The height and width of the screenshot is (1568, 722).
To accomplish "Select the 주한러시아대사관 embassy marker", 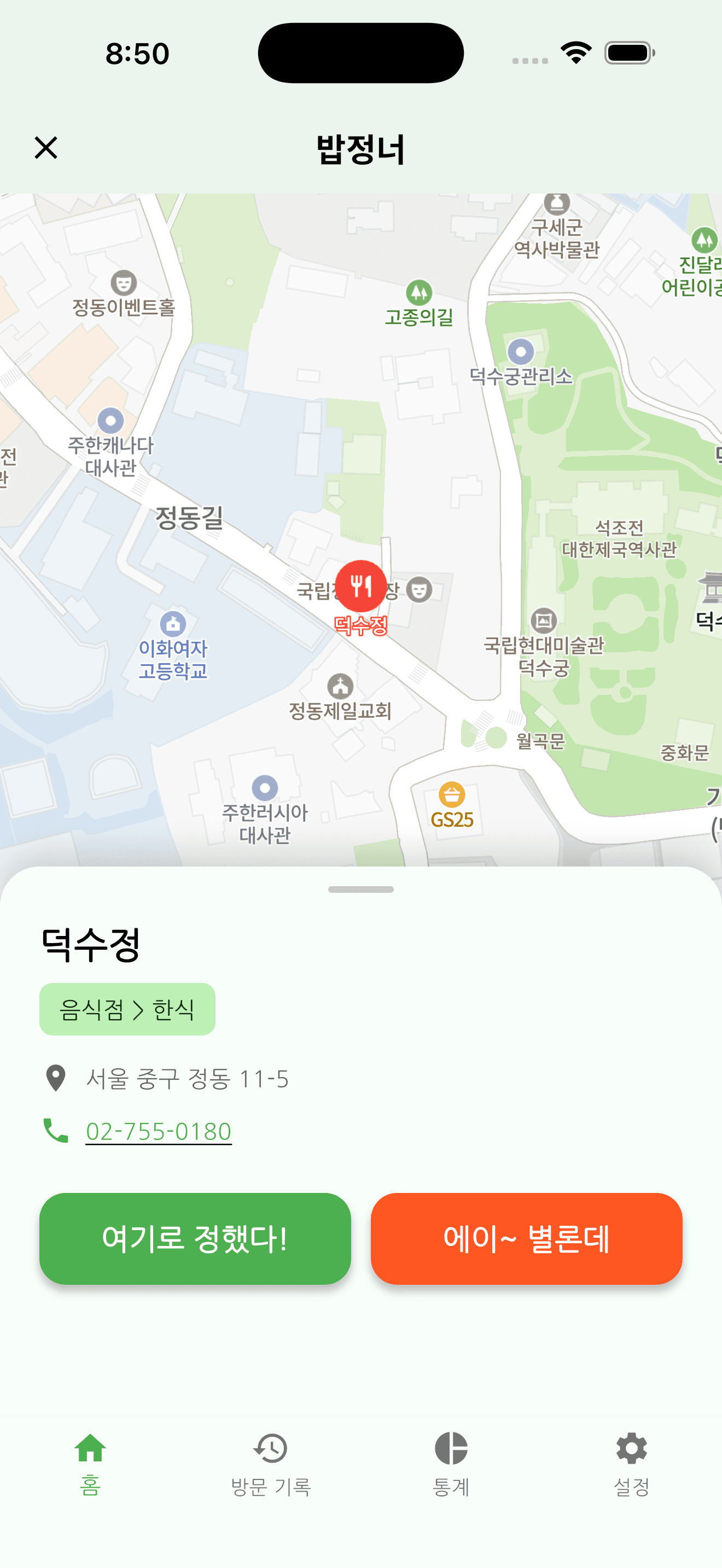I will (266, 788).
